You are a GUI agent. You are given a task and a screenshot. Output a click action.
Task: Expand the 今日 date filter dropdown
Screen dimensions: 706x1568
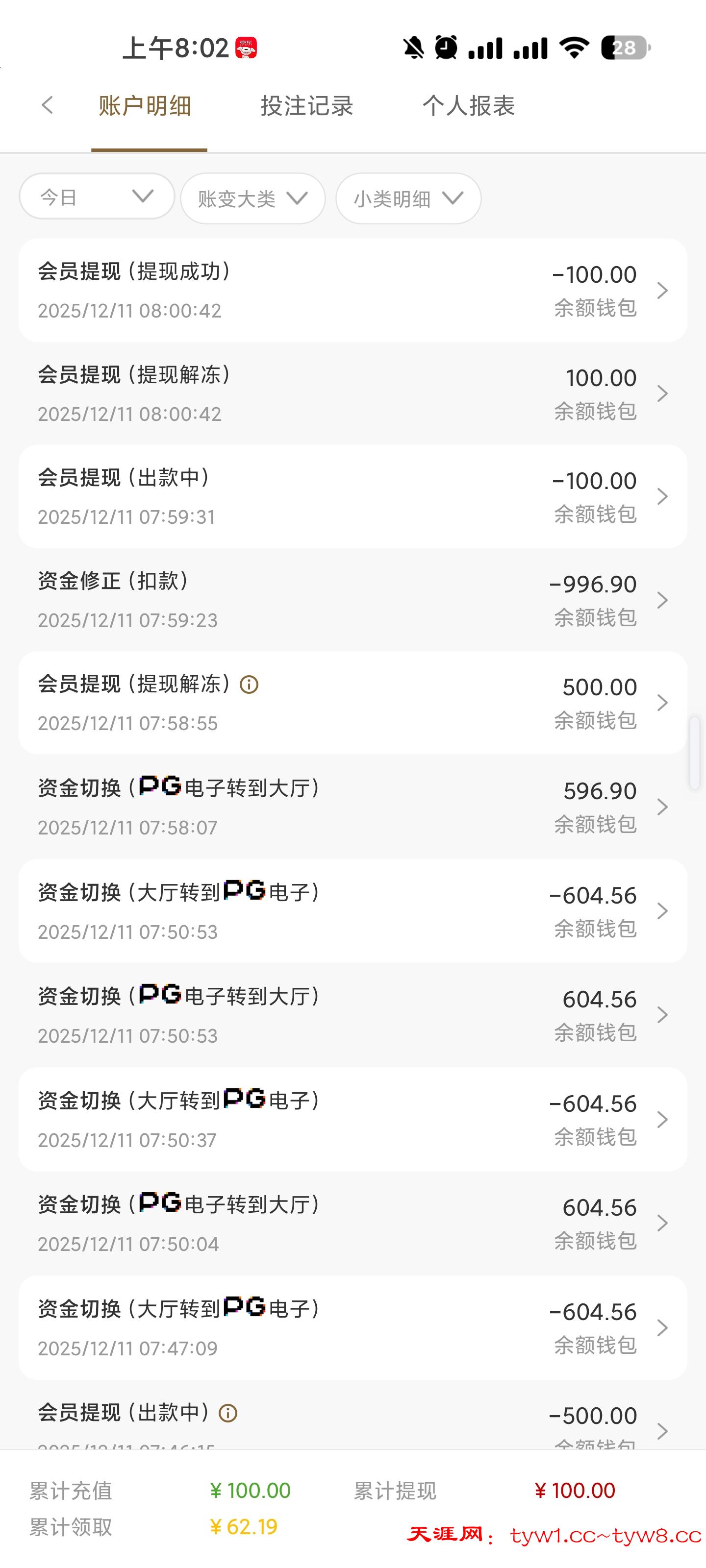point(97,196)
